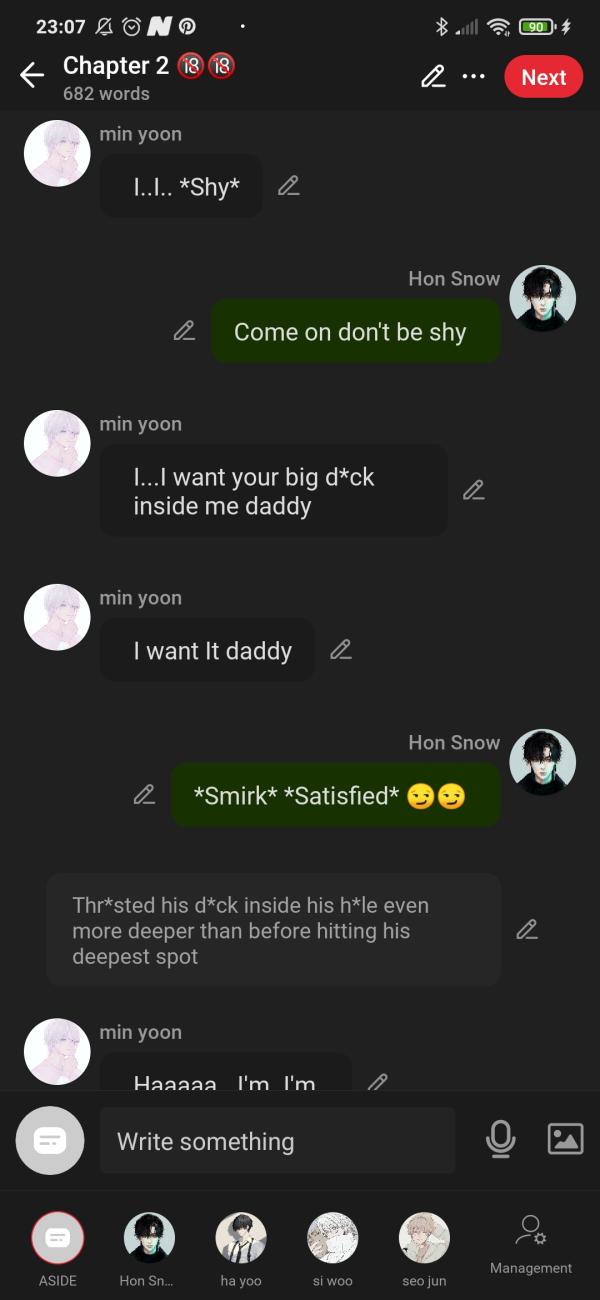Edit the "I..I.. *Shy*" message
The width and height of the screenshot is (600, 1300).
tap(289, 186)
